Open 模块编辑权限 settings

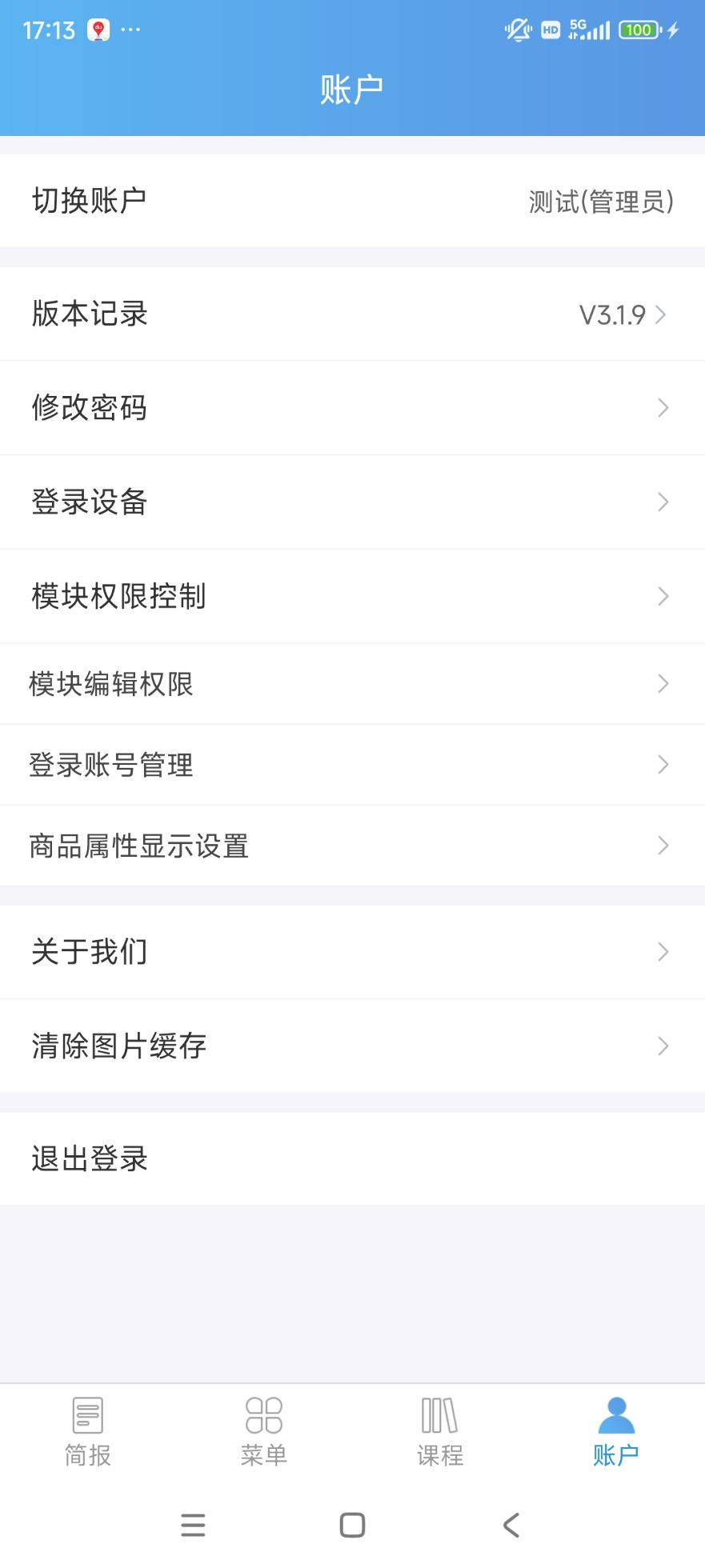tap(352, 684)
